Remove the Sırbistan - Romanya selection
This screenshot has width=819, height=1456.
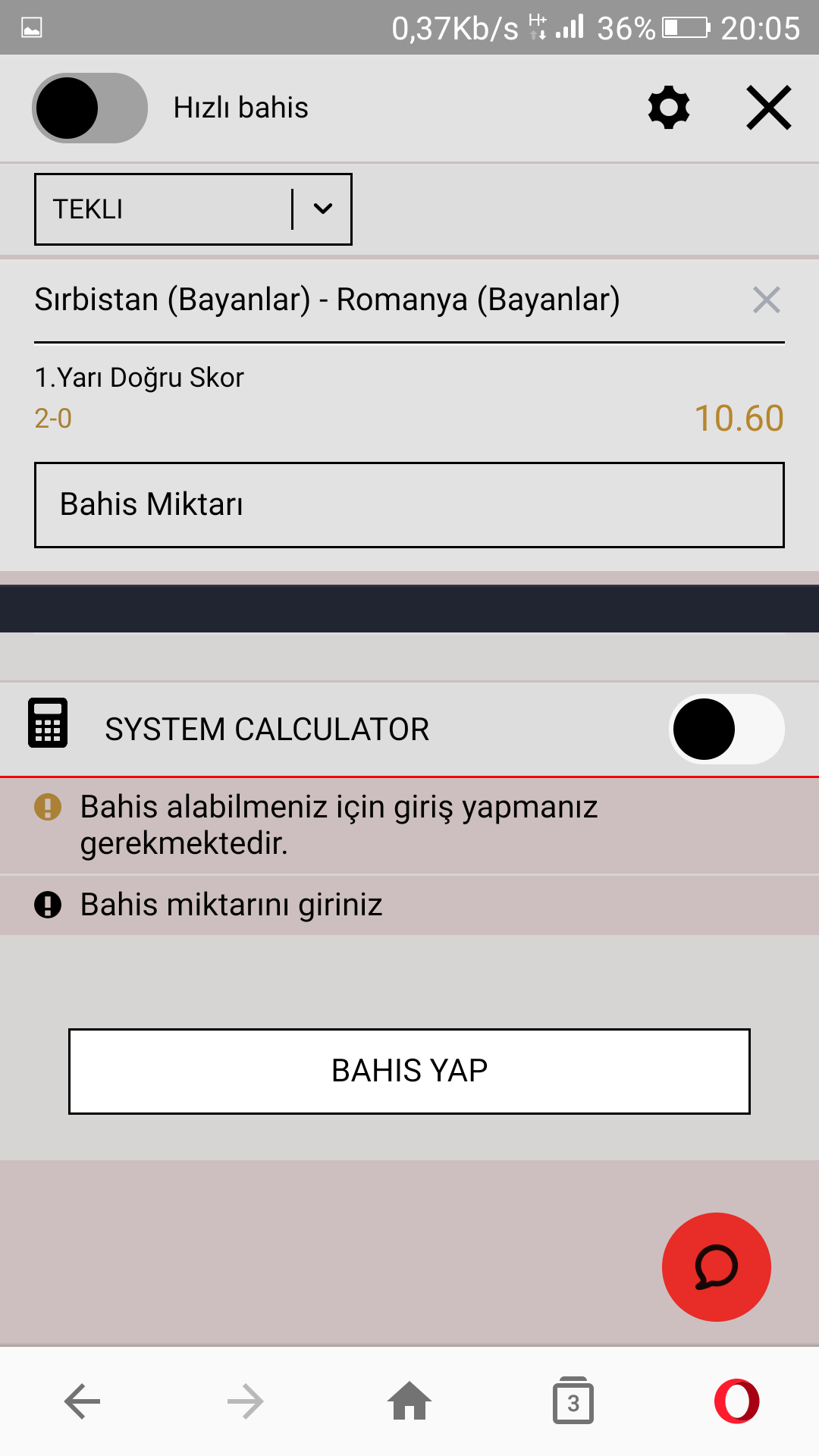pyautogui.click(x=767, y=300)
